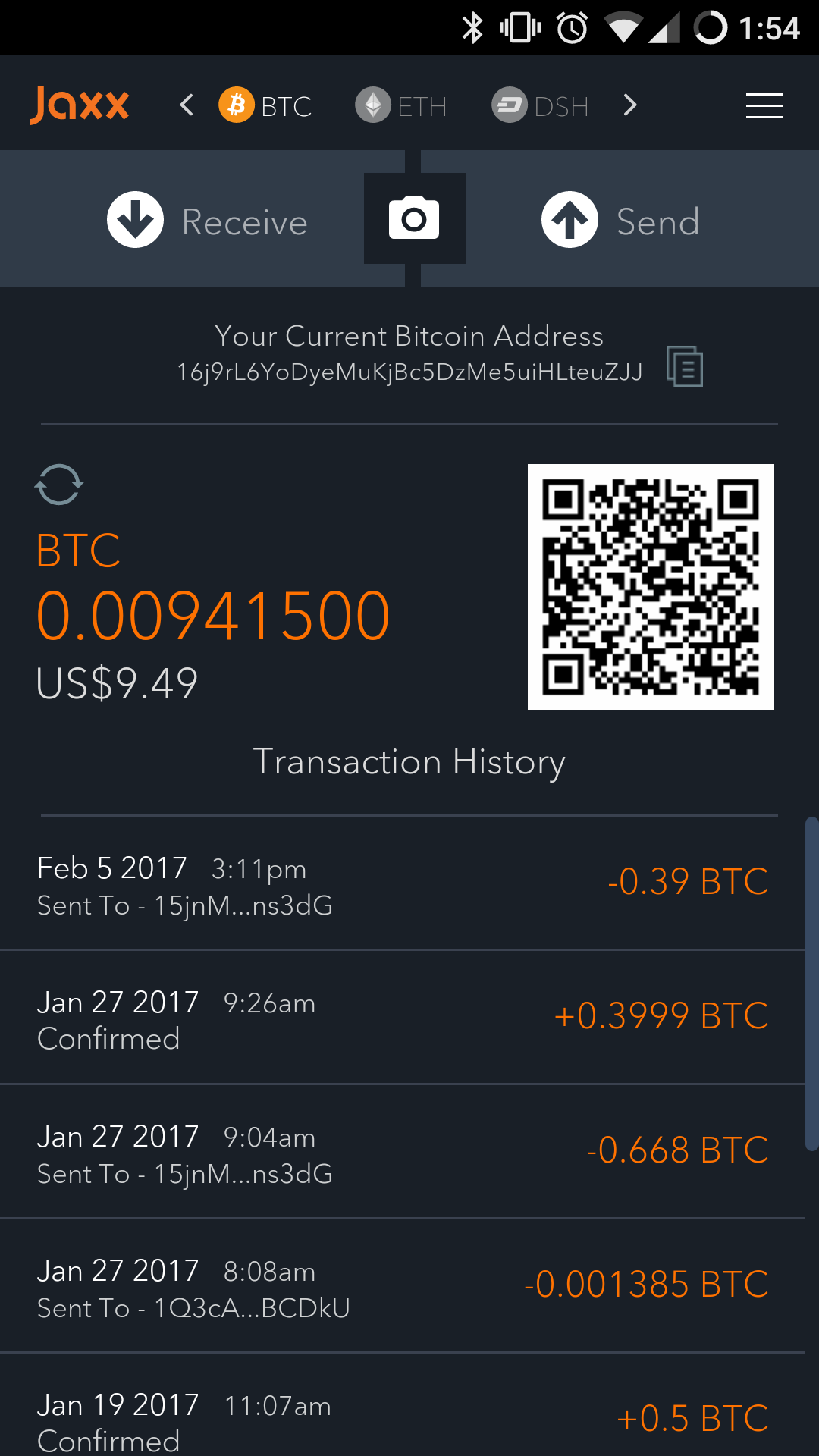
Task: Open the +0.3999 BTC confirmed transaction
Action: 403,1018
